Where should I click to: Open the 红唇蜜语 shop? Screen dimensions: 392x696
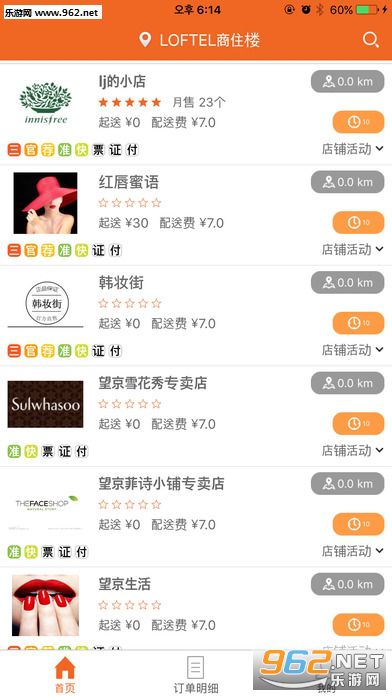pyautogui.click(x=196, y=215)
